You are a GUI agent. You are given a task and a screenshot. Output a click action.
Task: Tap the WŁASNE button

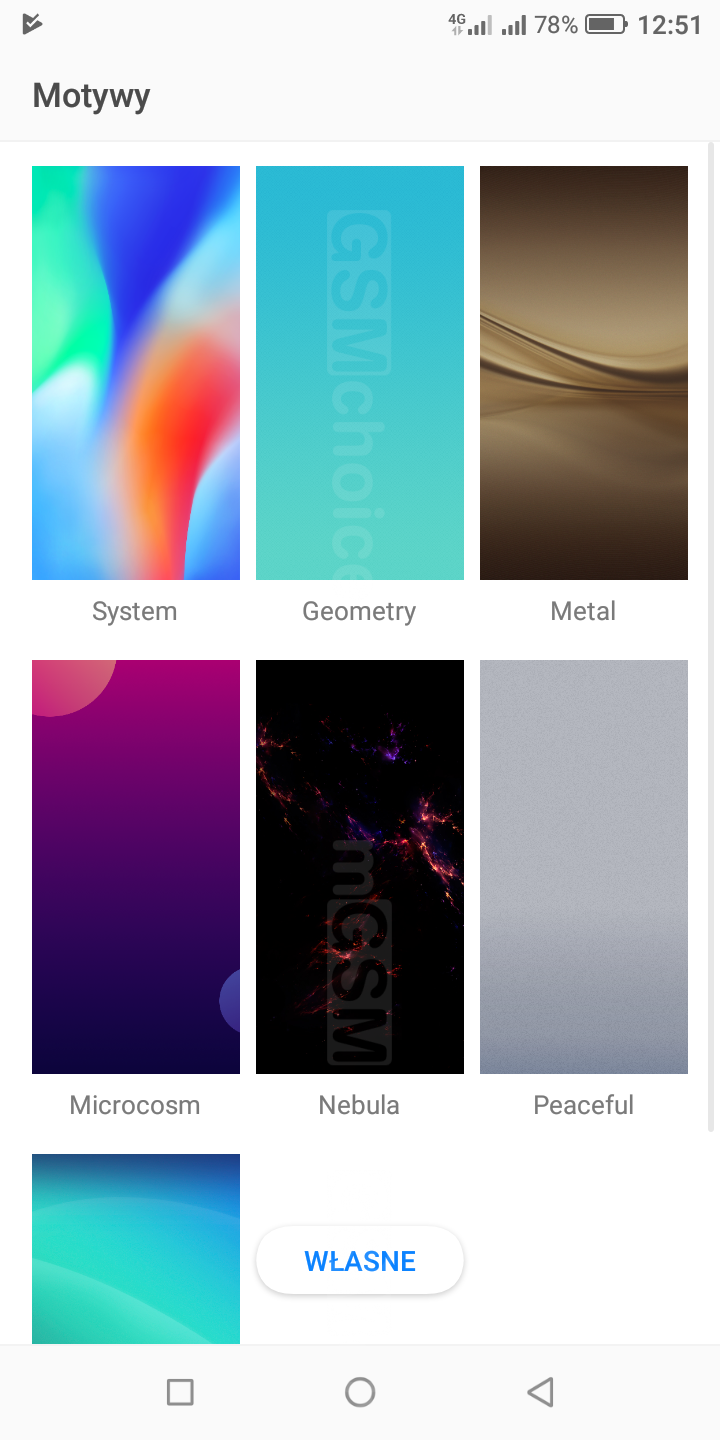coord(360,1261)
